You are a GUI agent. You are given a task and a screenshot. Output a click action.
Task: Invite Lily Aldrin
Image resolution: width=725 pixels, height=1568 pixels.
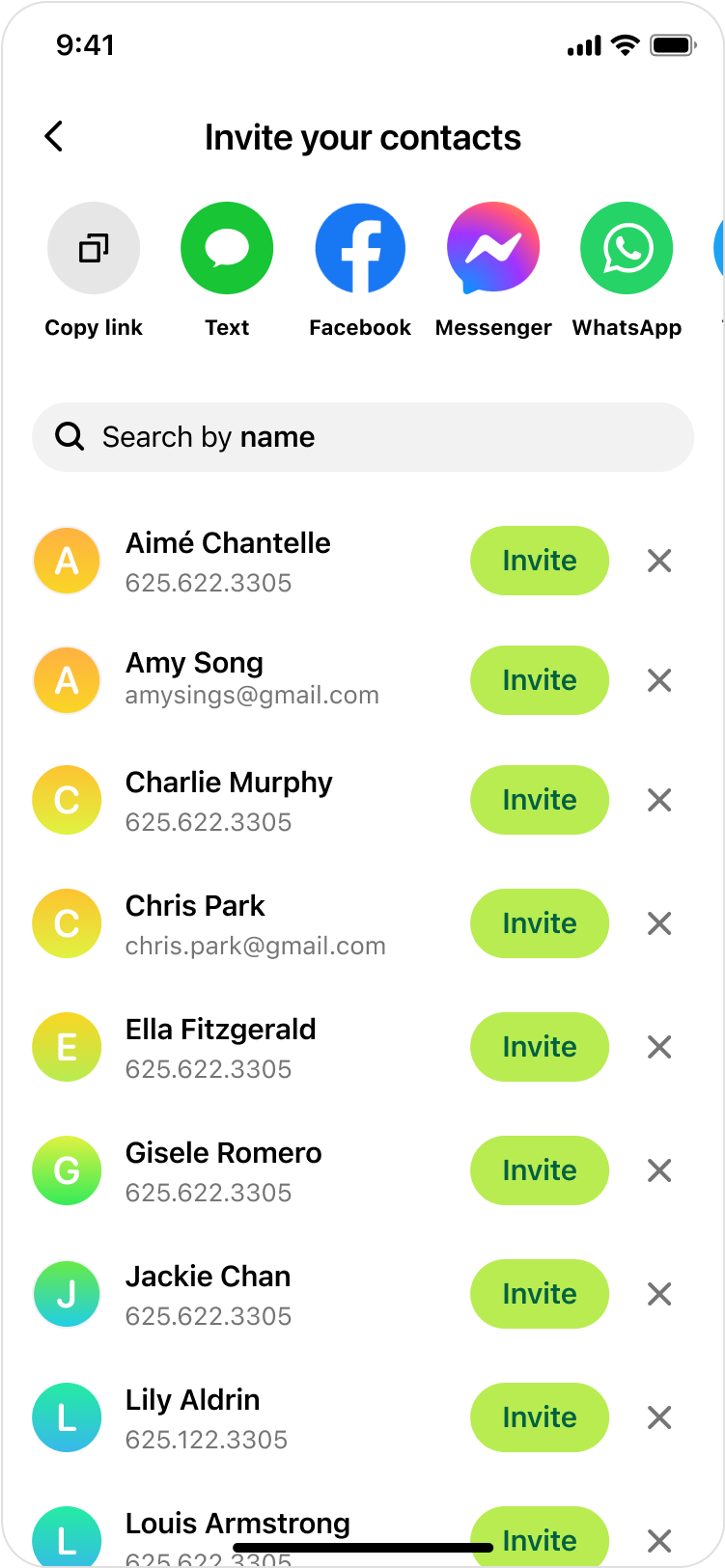pos(540,1417)
